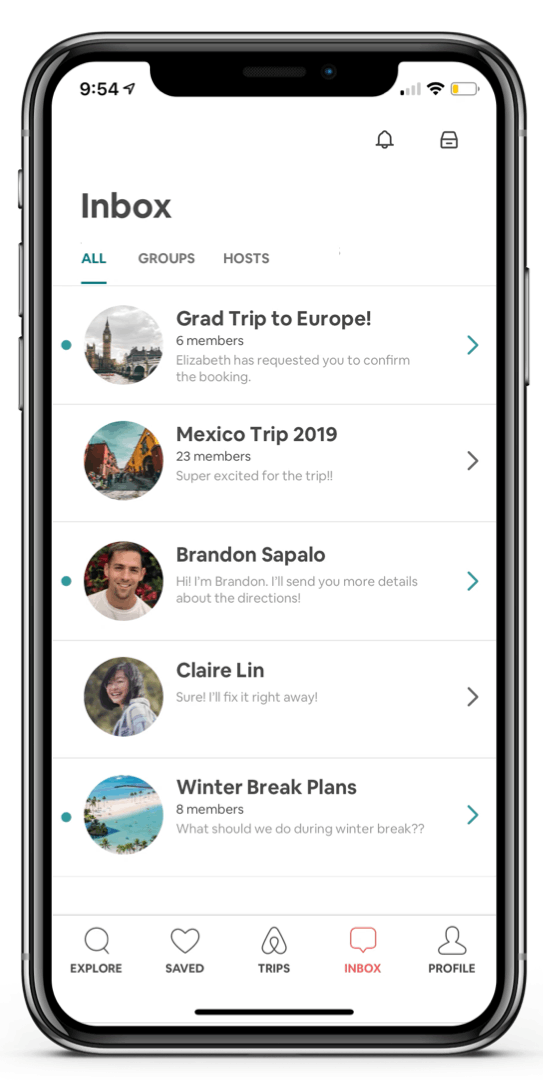Open the Grad Trip to Europe! group
The width and height of the screenshot is (543, 1080).
click(x=274, y=344)
